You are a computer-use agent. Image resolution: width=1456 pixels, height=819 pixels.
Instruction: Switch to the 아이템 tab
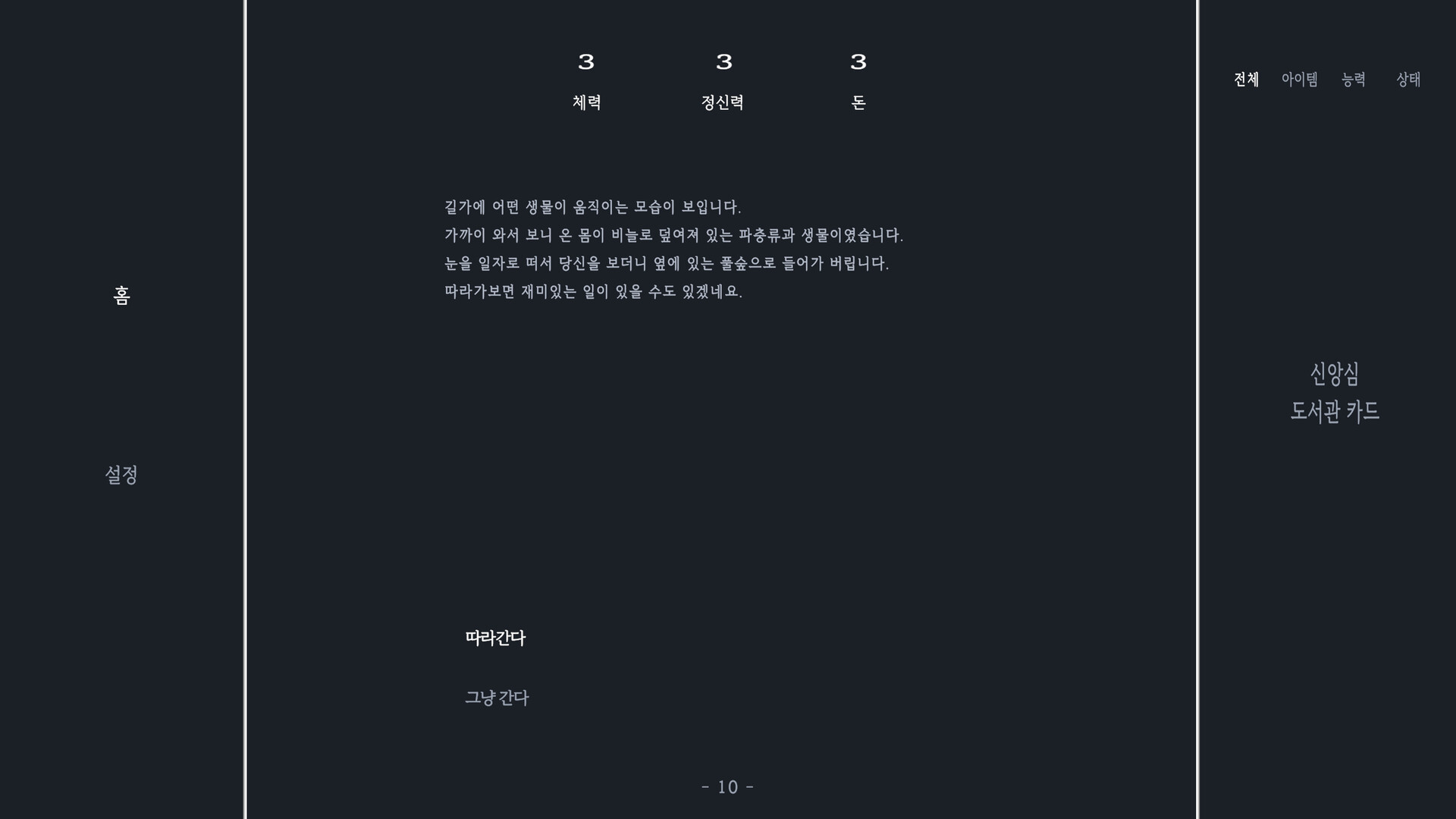[x=1299, y=80]
